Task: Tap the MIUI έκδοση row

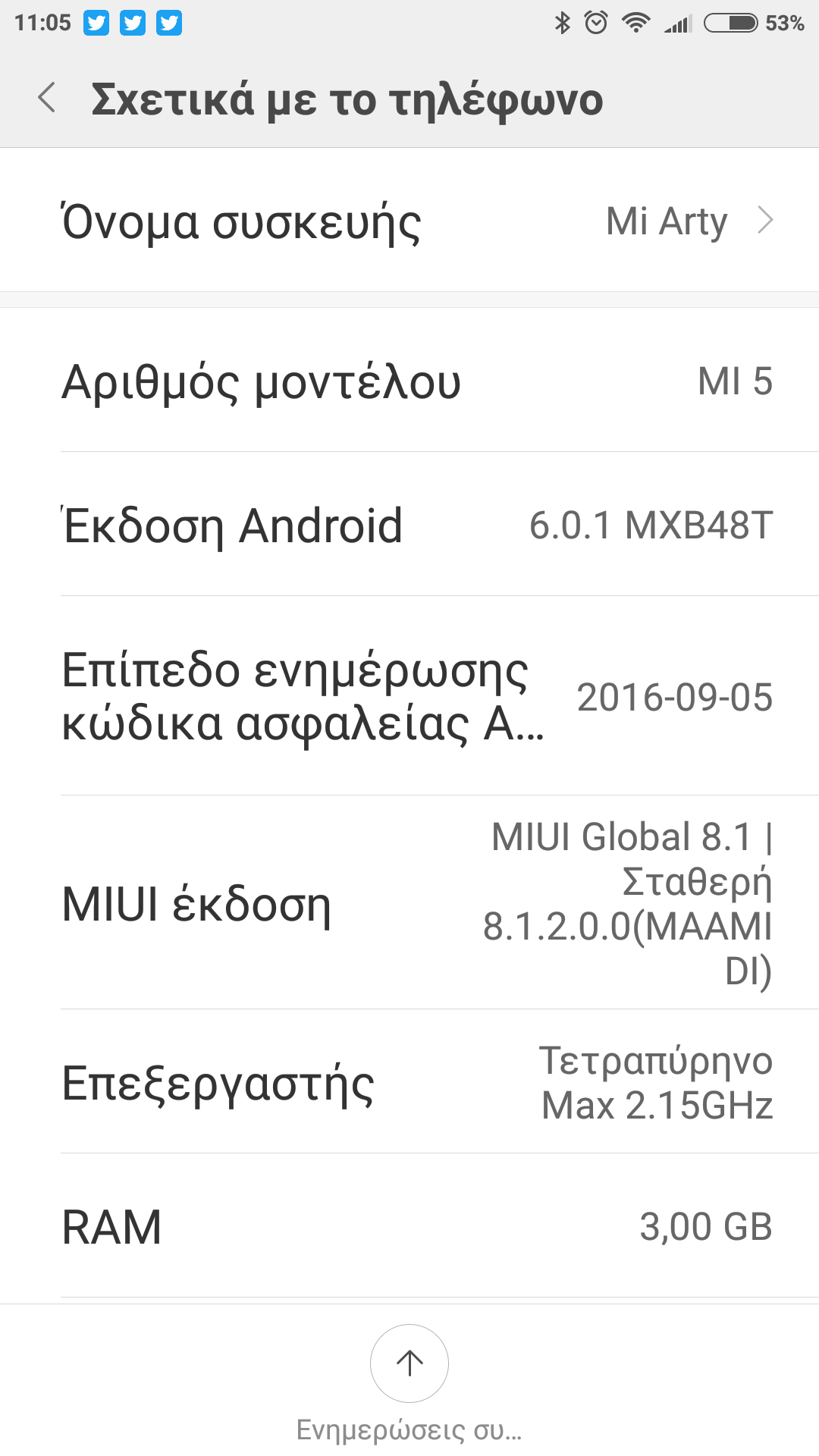Action: 409,902
